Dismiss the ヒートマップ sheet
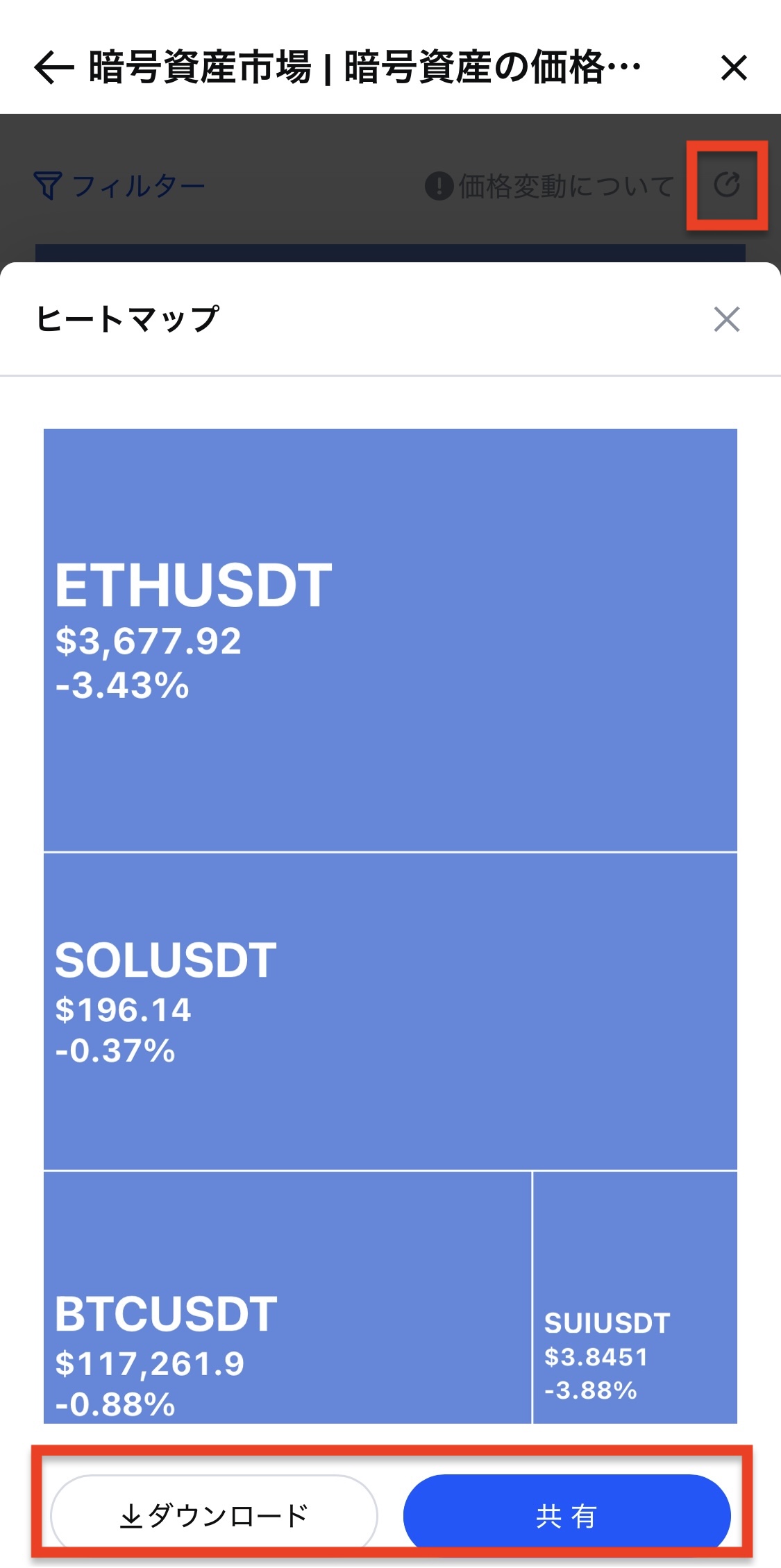 pyautogui.click(x=726, y=319)
